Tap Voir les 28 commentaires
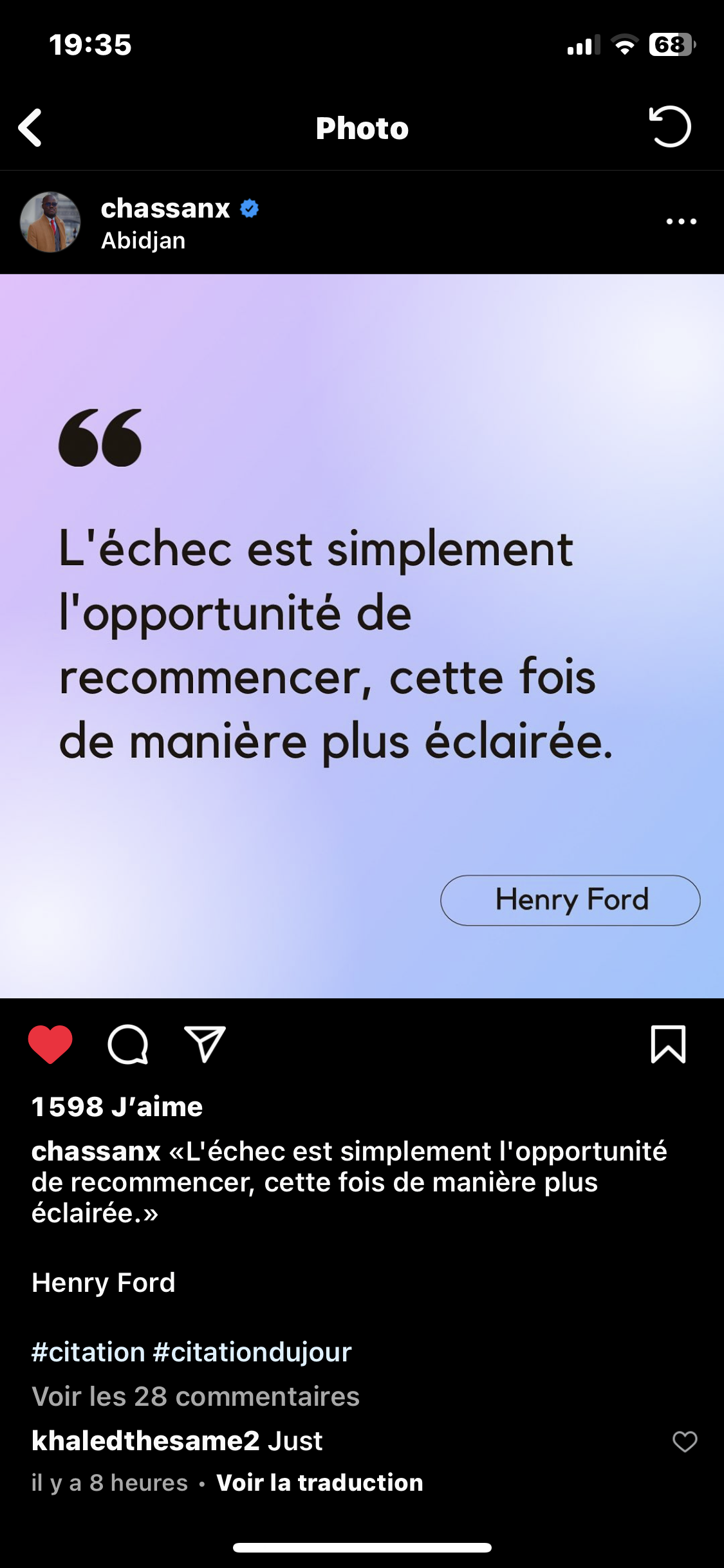This screenshot has width=724, height=1568. tap(196, 1396)
